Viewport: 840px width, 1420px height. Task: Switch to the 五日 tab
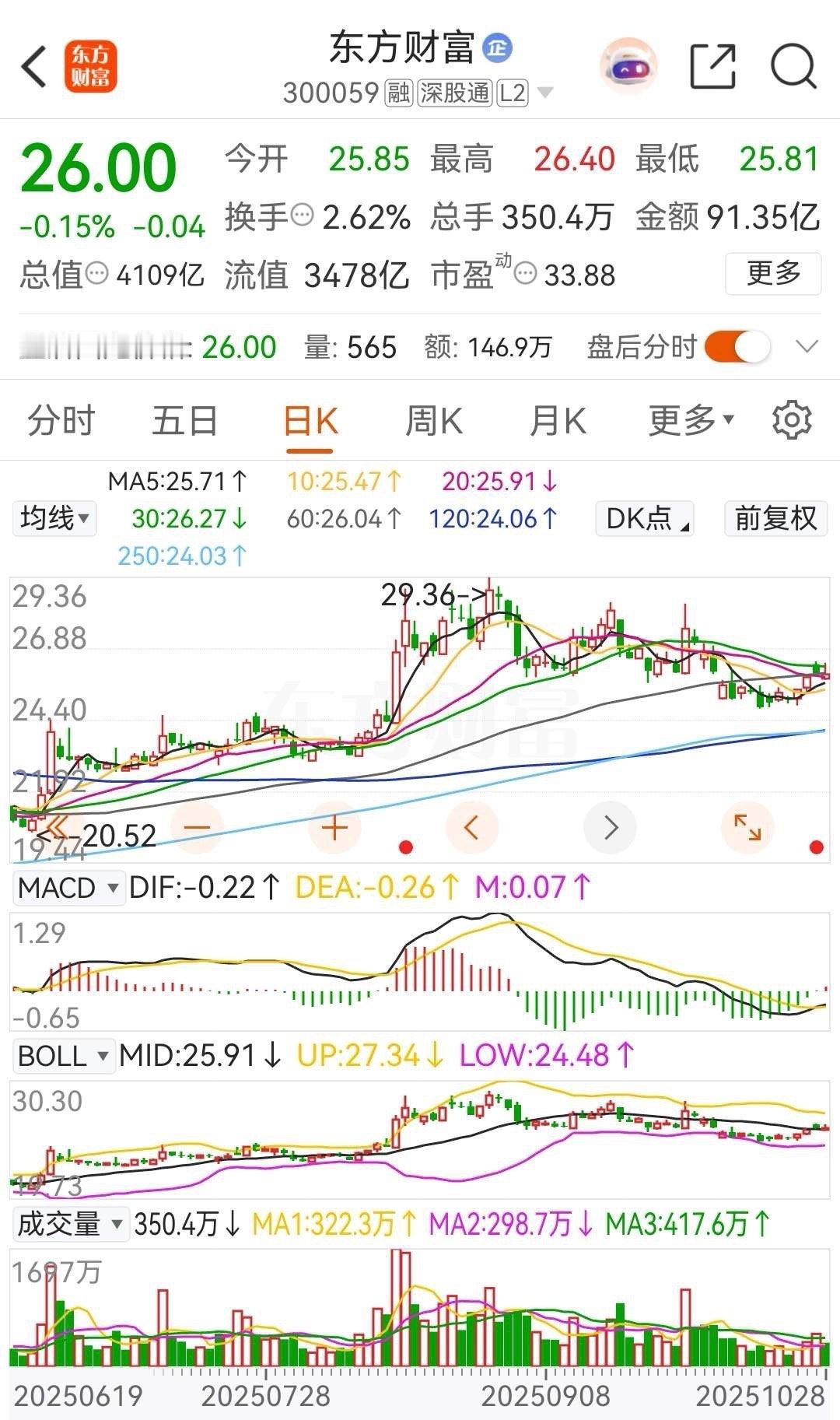point(184,421)
